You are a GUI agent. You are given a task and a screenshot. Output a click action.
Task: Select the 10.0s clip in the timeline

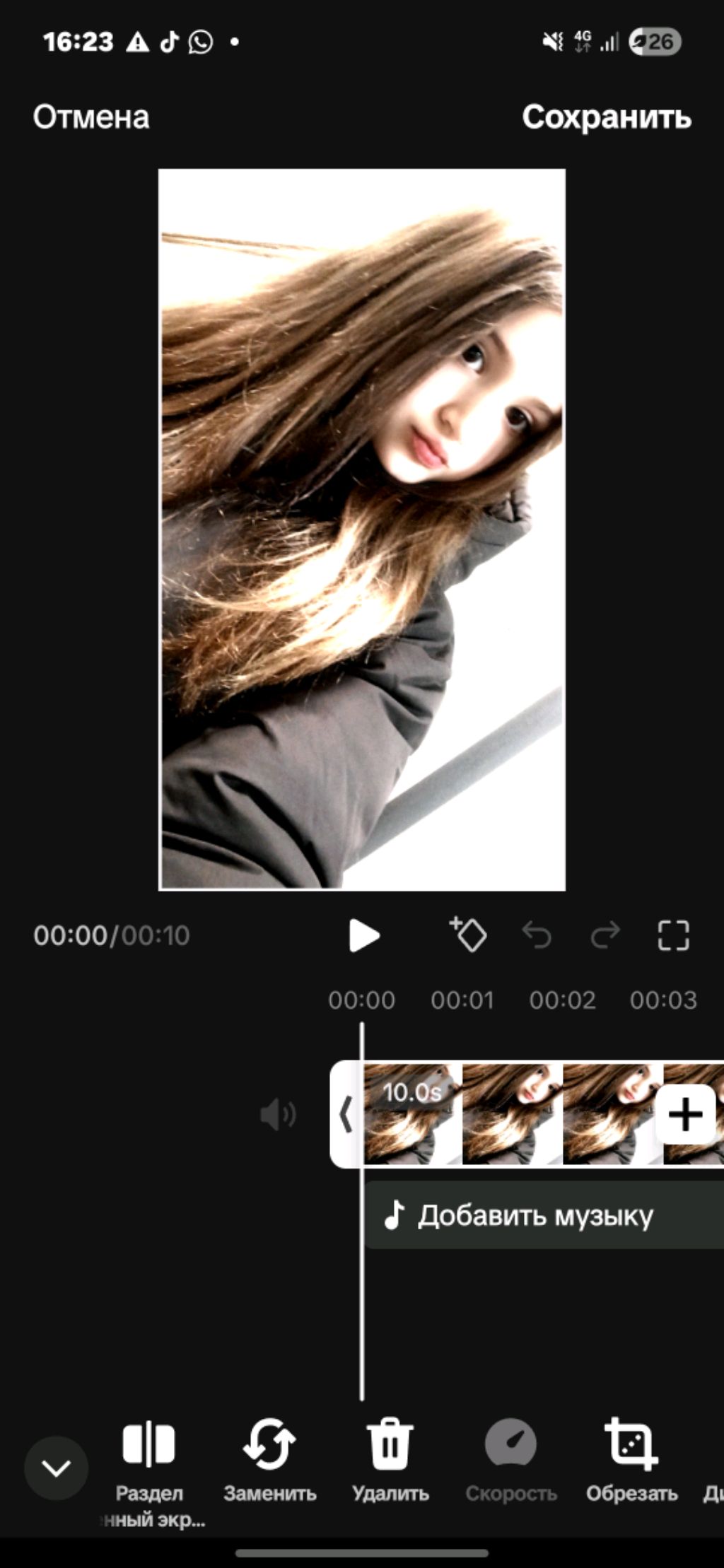[509, 1115]
